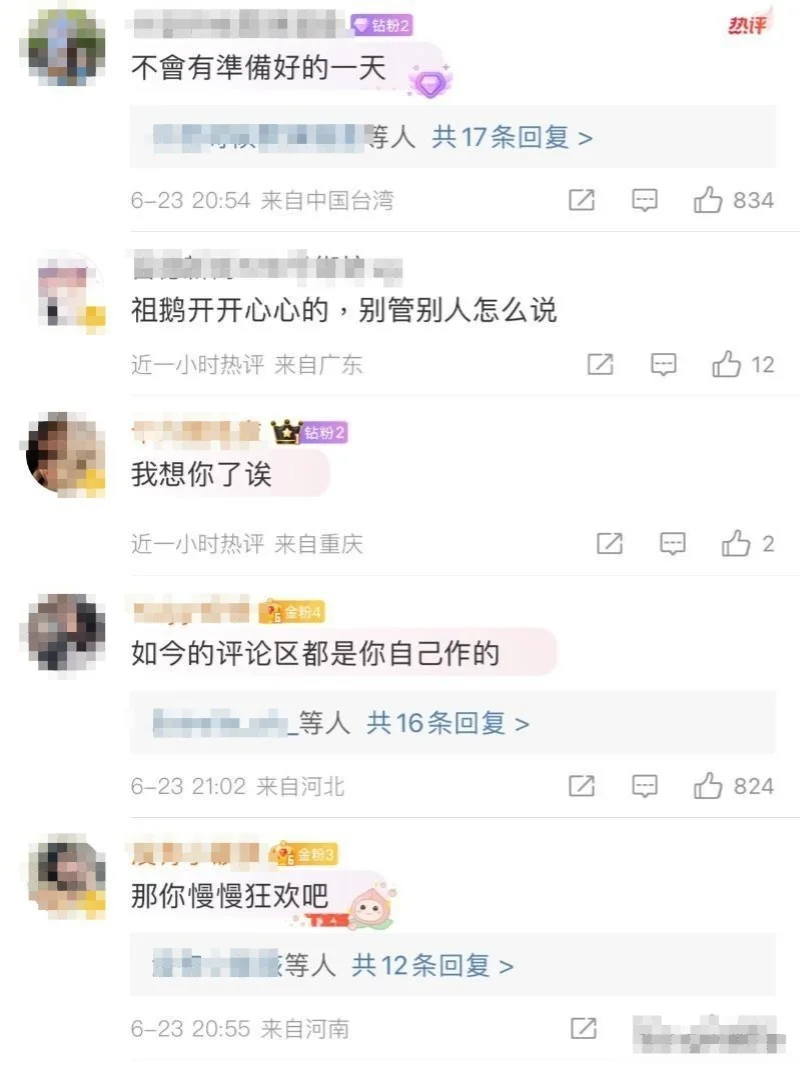Image resolution: width=800 pixels, height=1069 pixels.
Task: Like the comment 我想你了诶
Action: [x=736, y=544]
